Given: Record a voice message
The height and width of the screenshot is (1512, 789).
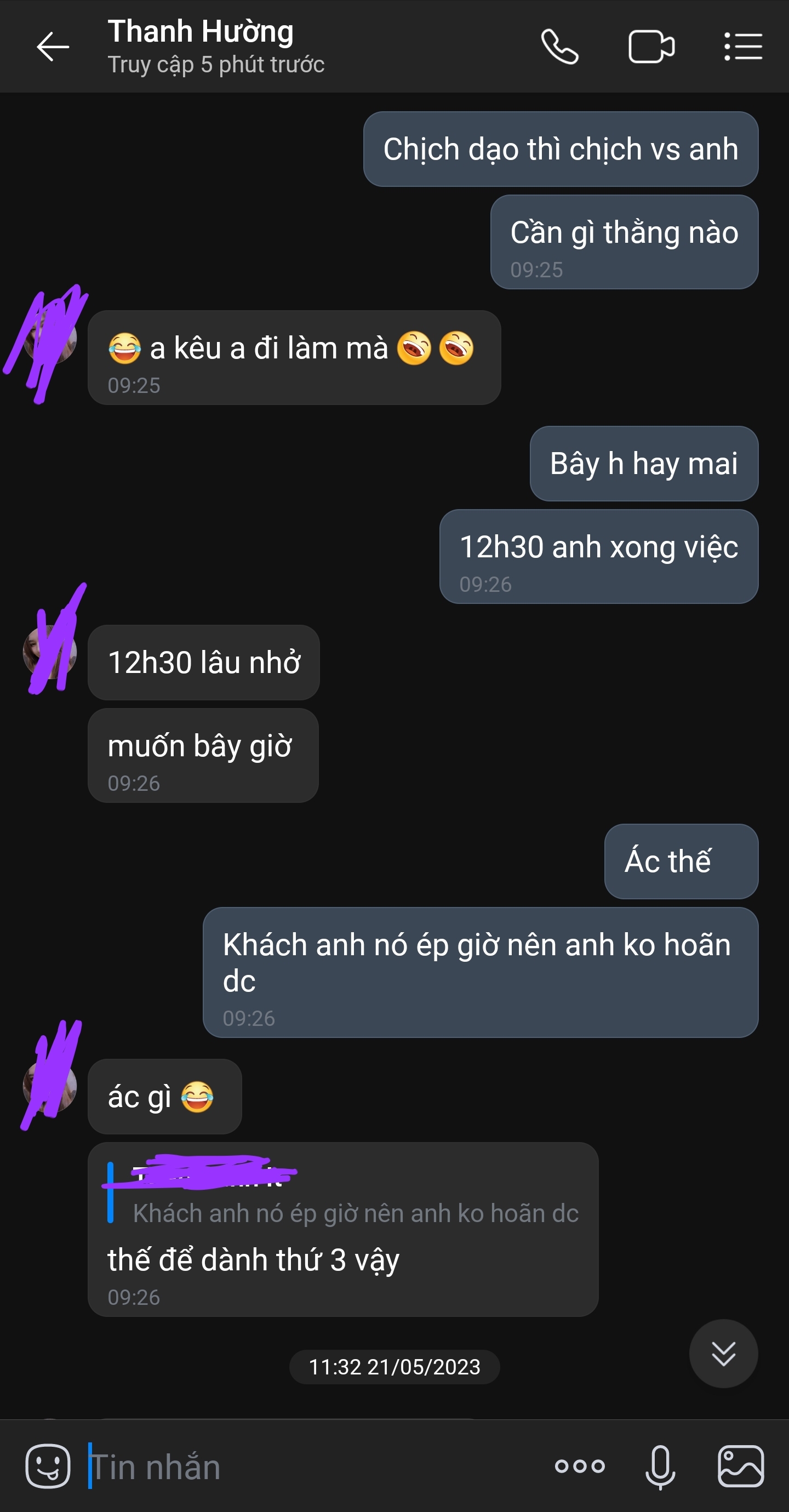Looking at the screenshot, I should (660, 1467).
